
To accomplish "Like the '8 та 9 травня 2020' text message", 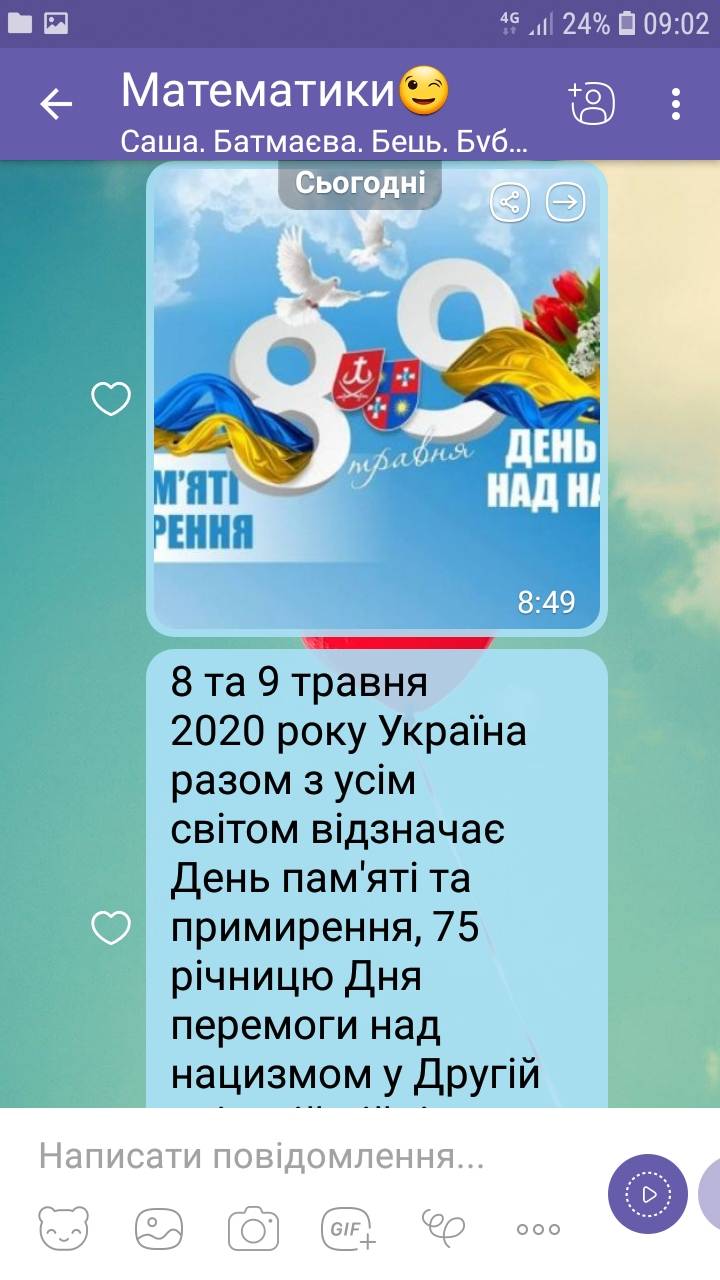I will (111, 928).
